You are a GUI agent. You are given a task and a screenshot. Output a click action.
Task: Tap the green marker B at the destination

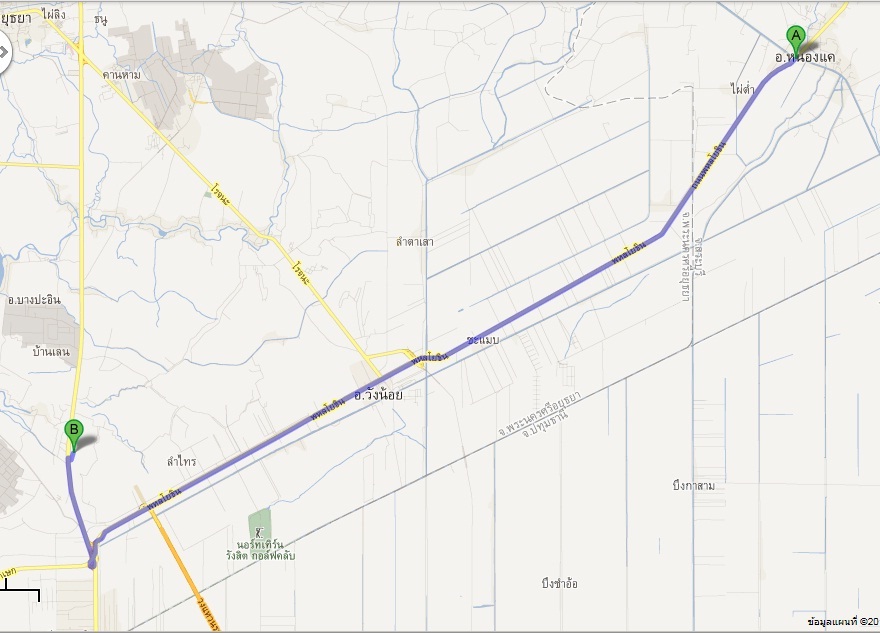(x=73, y=433)
